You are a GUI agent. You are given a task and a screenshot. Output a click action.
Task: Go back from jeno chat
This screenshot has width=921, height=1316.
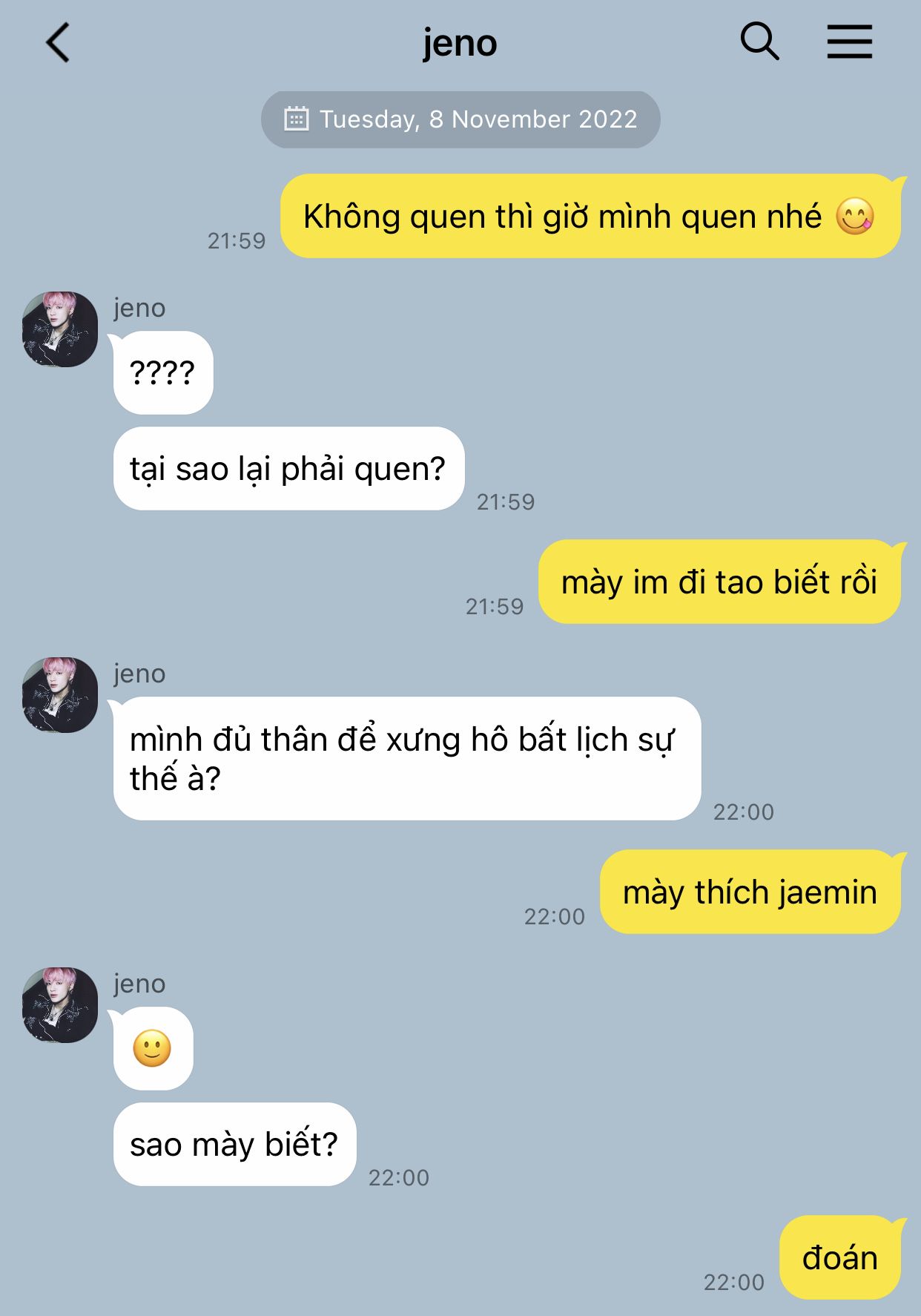pos(58,42)
